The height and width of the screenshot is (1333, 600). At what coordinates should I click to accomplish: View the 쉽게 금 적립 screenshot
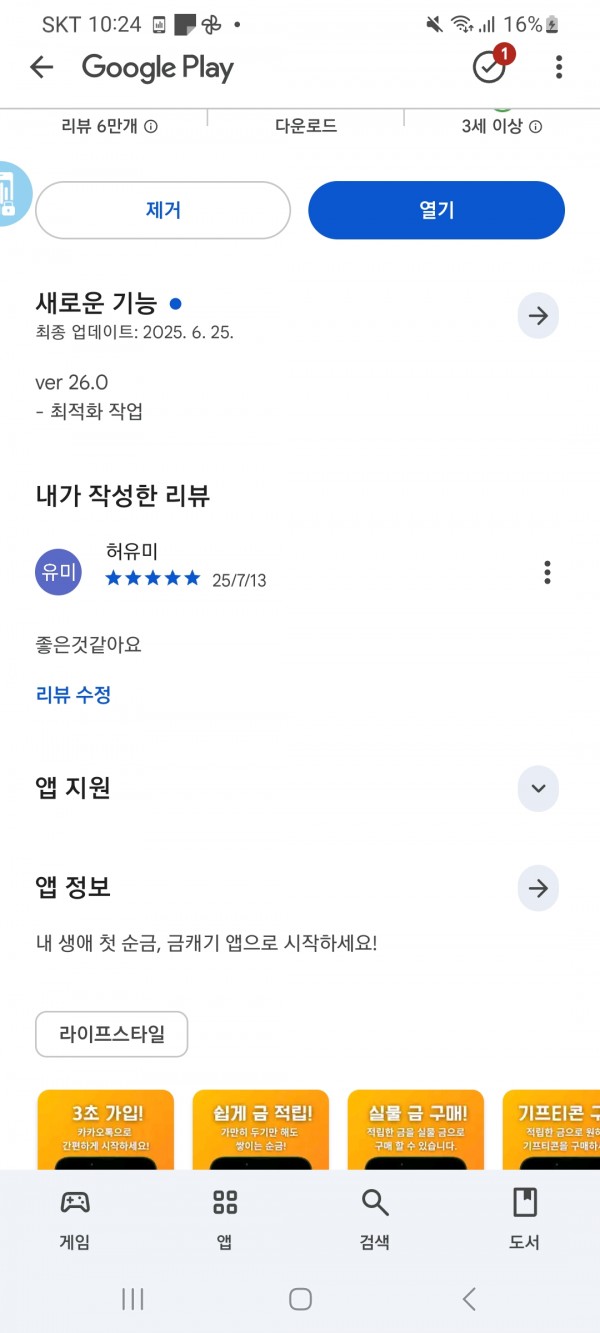pyautogui.click(x=260, y=1129)
